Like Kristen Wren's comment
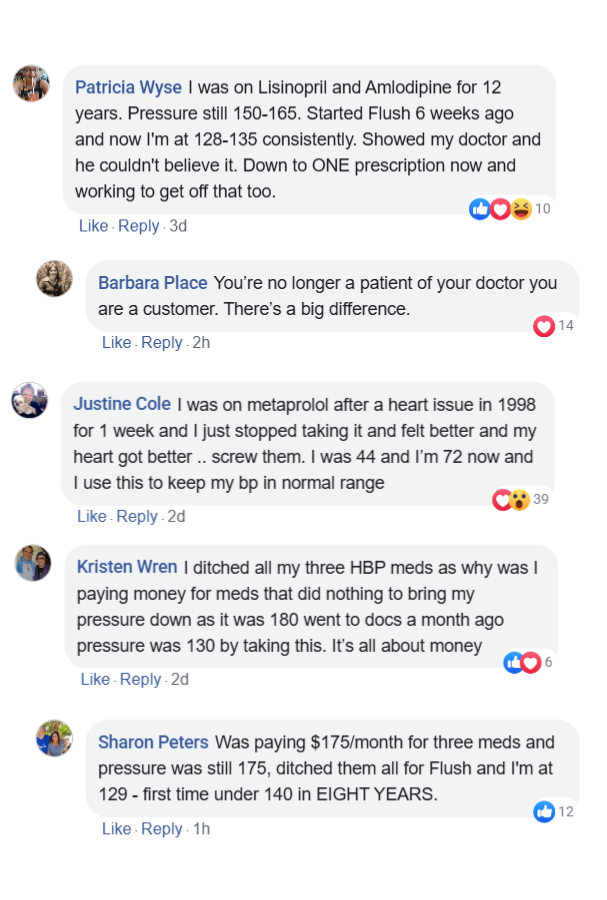 click(x=95, y=679)
